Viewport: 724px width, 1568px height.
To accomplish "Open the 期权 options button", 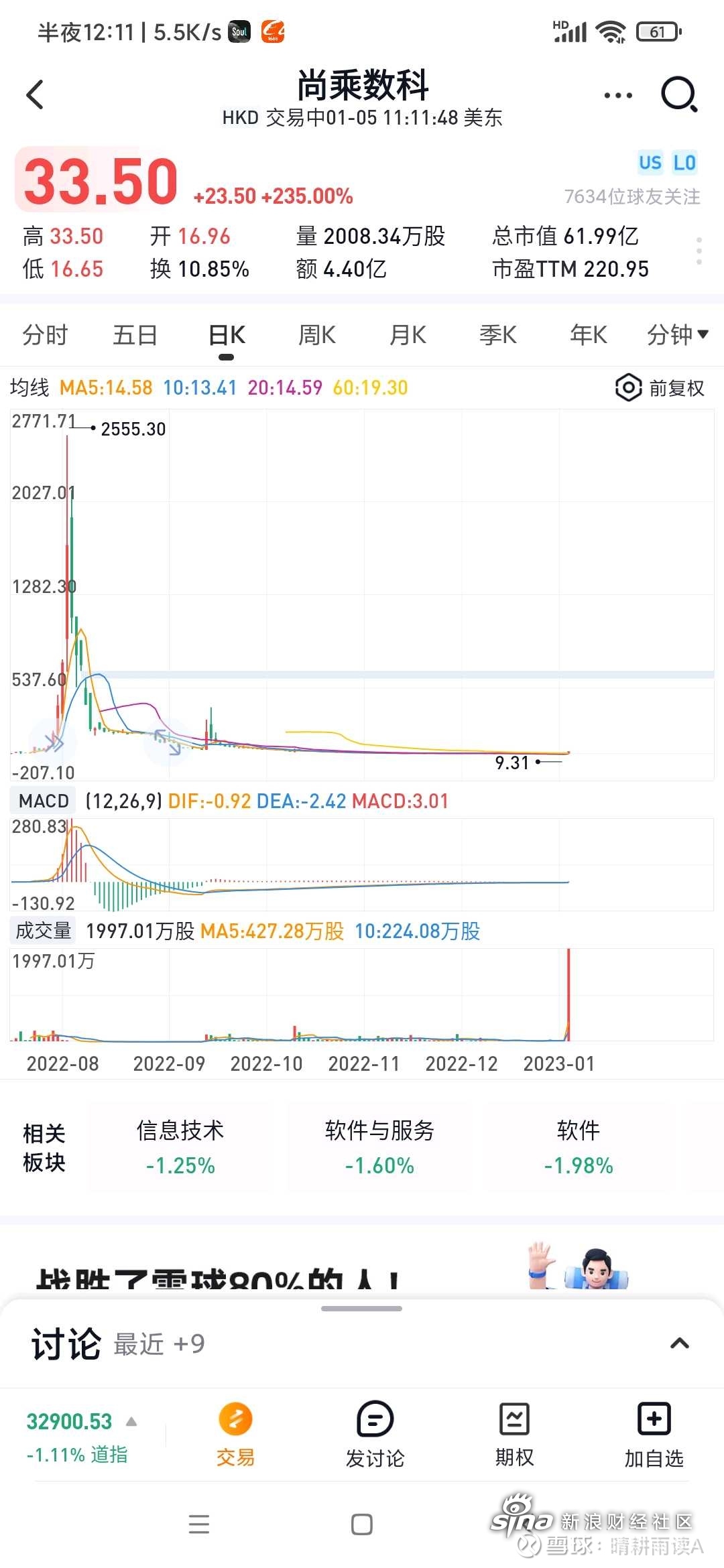I will [514, 1435].
